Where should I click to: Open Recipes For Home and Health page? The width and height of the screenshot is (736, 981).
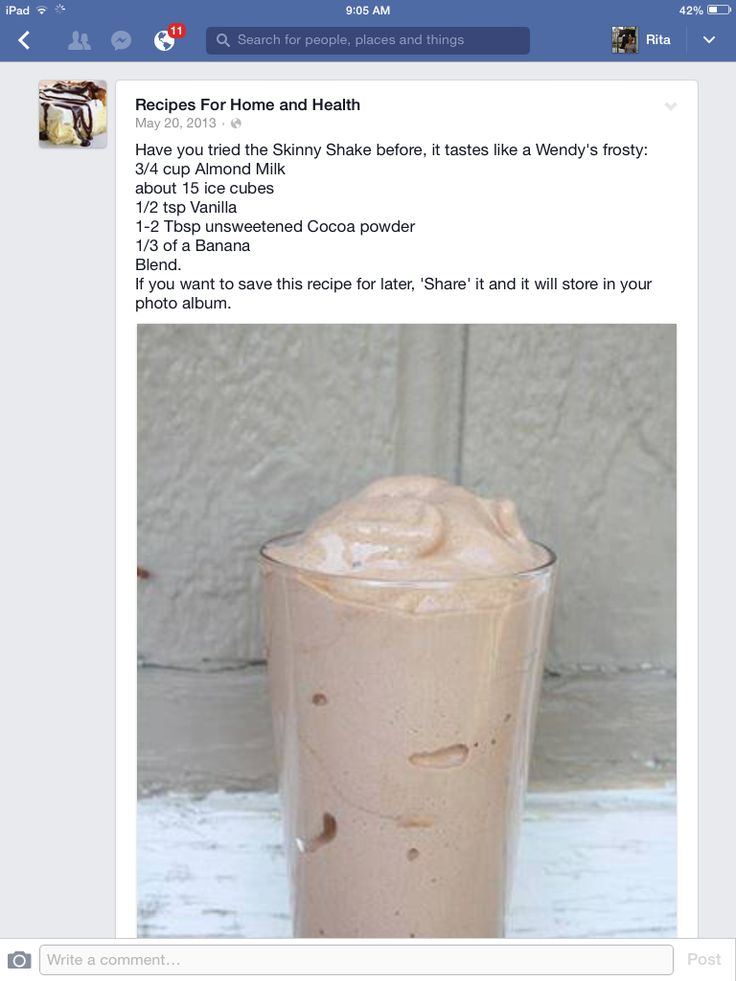[x=247, y=105]
